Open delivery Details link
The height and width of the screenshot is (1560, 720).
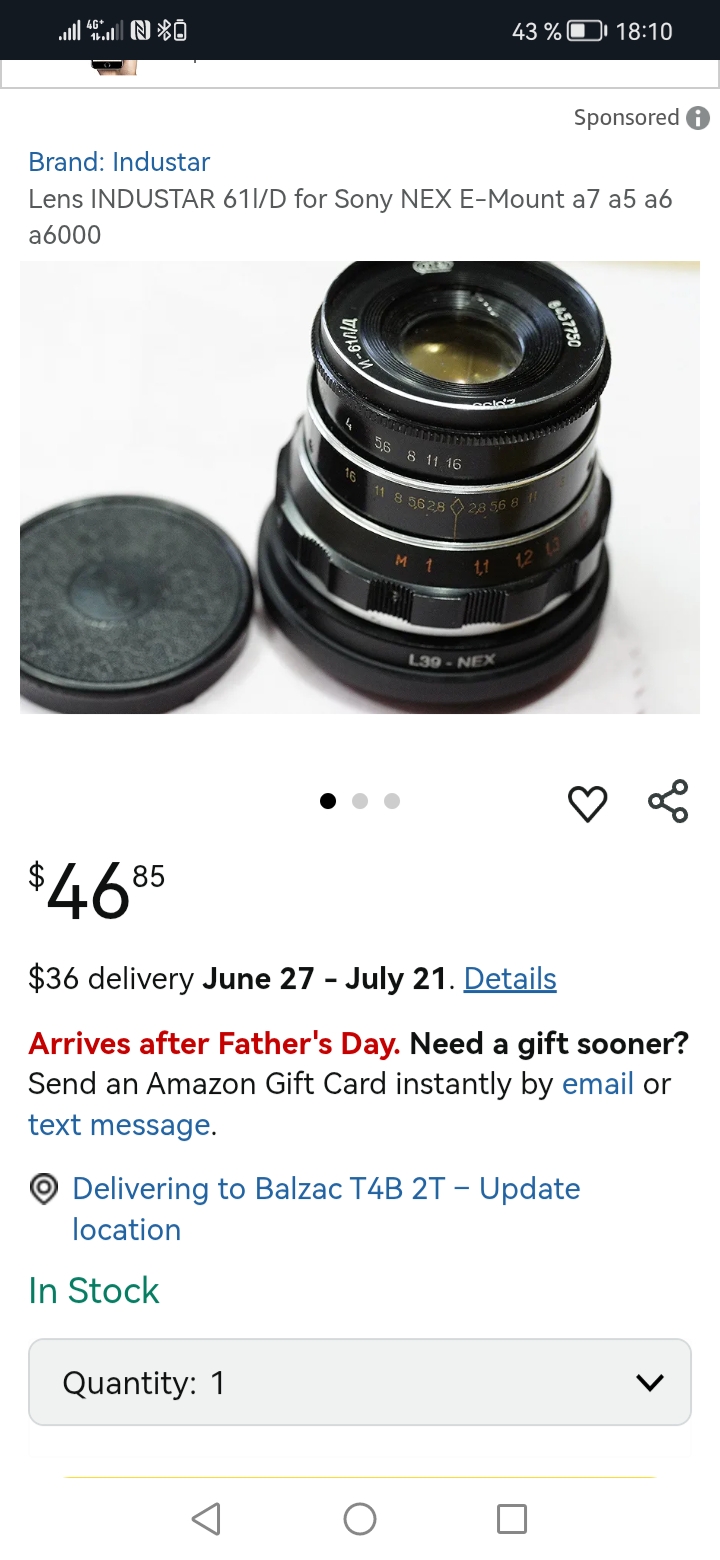510,978
